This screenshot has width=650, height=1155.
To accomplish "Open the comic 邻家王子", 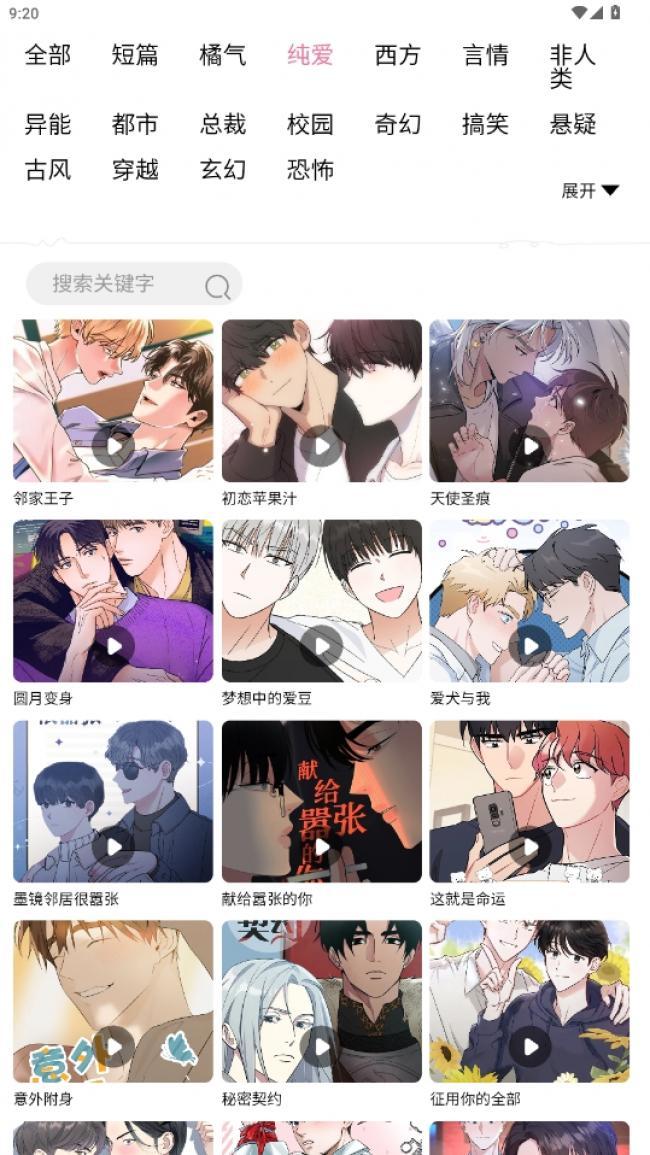I will pos(113,401).
